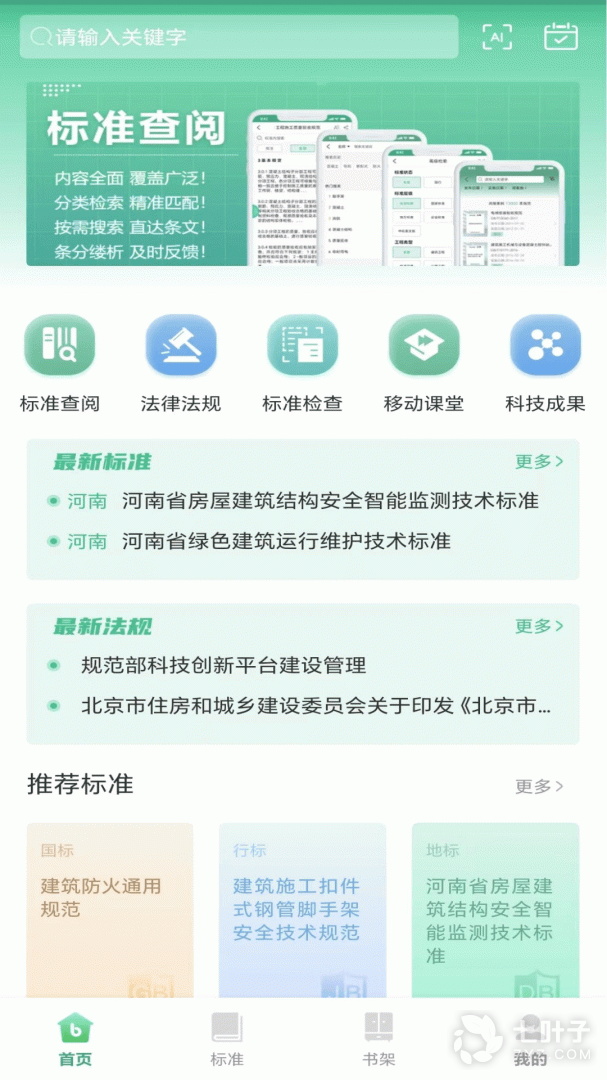607x1080 pixels.
Task: Open the calendar check-in icon
Action: 560,37
